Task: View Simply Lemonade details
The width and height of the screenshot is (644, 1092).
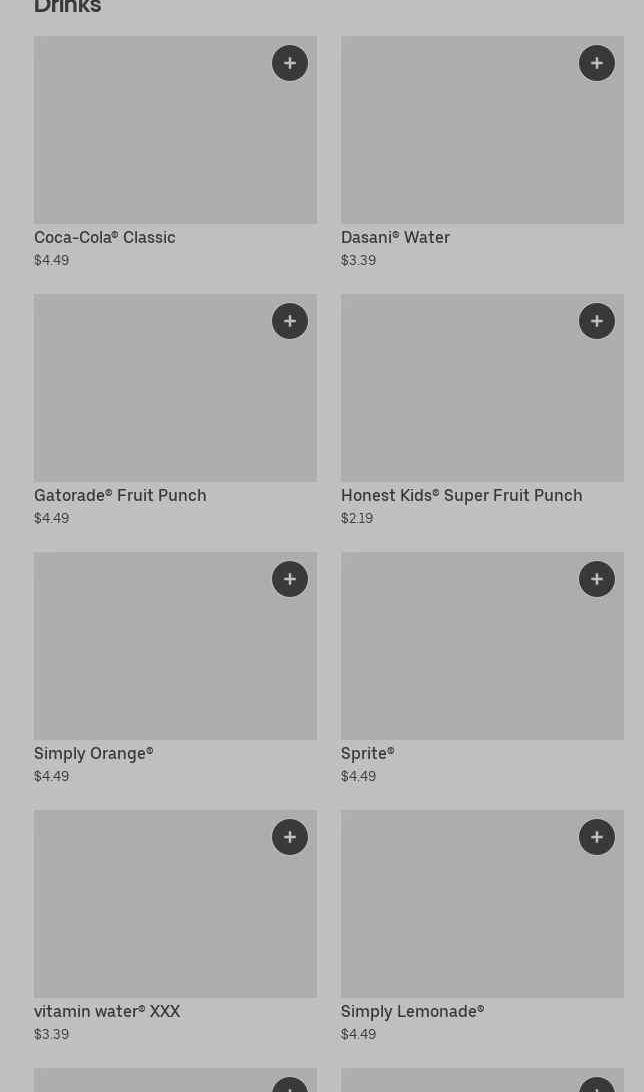Action: coord(460,915)
